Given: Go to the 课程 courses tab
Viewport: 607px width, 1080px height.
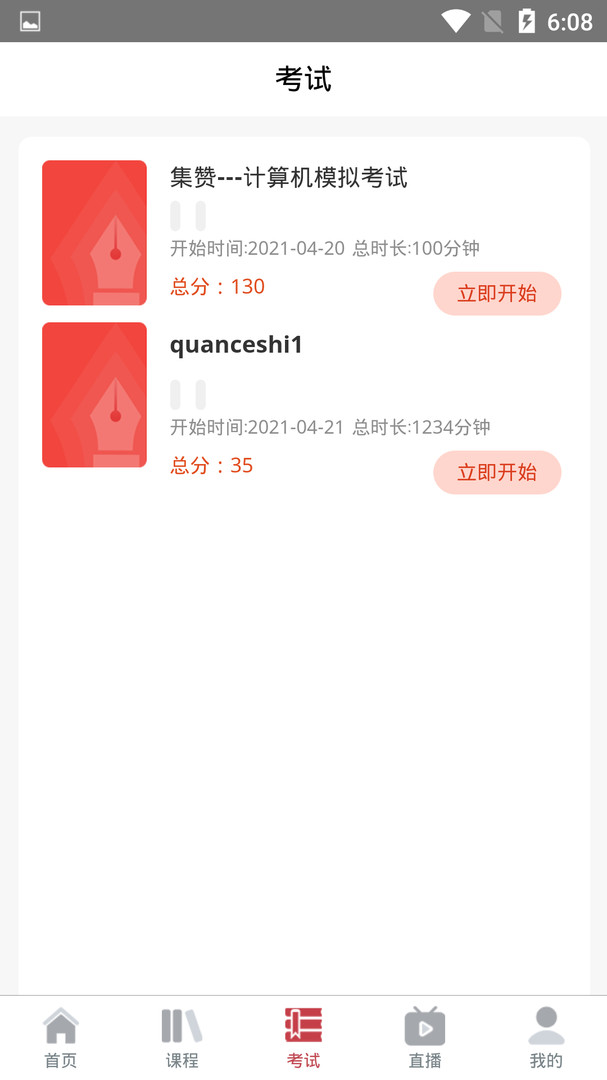Looking at the screenshot, I should click(182, 1039).
